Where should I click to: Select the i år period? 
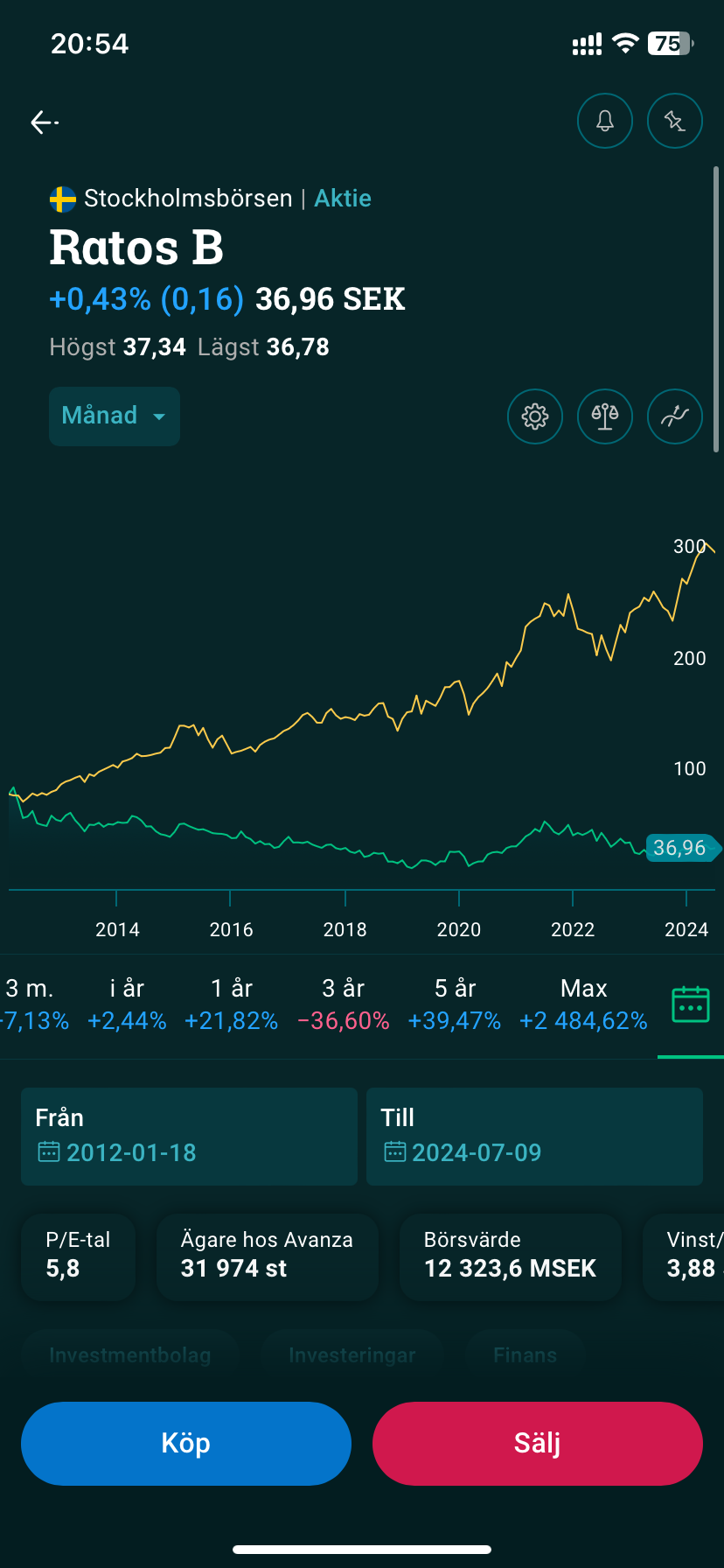coord(127,1004)
